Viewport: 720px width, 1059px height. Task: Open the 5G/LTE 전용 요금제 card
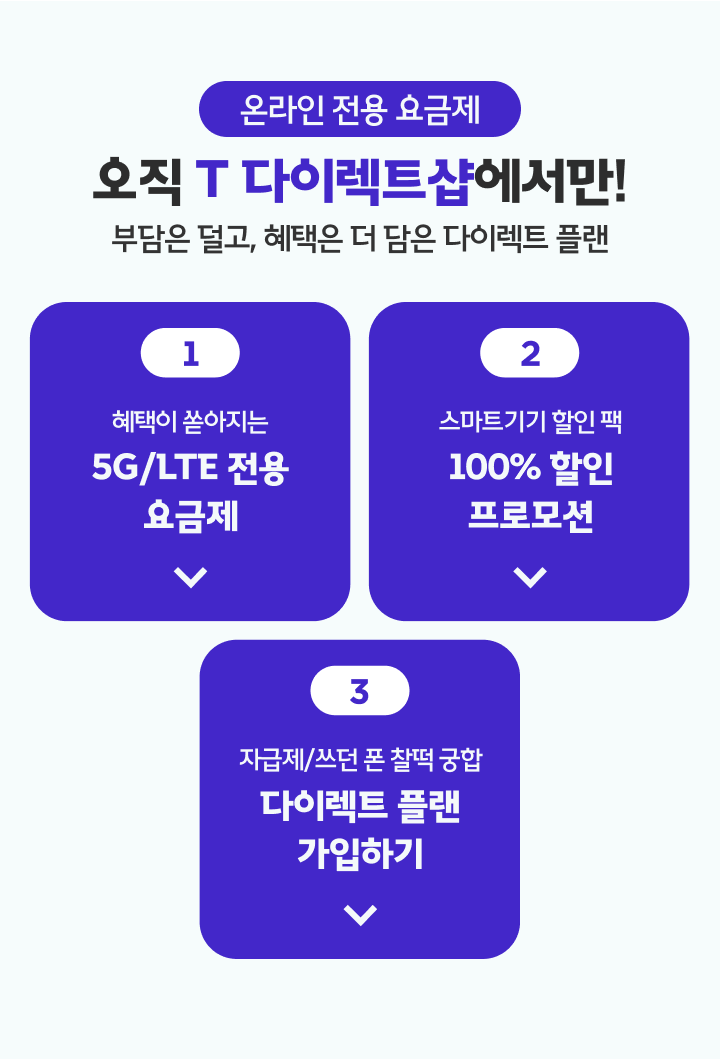point(190,462)
